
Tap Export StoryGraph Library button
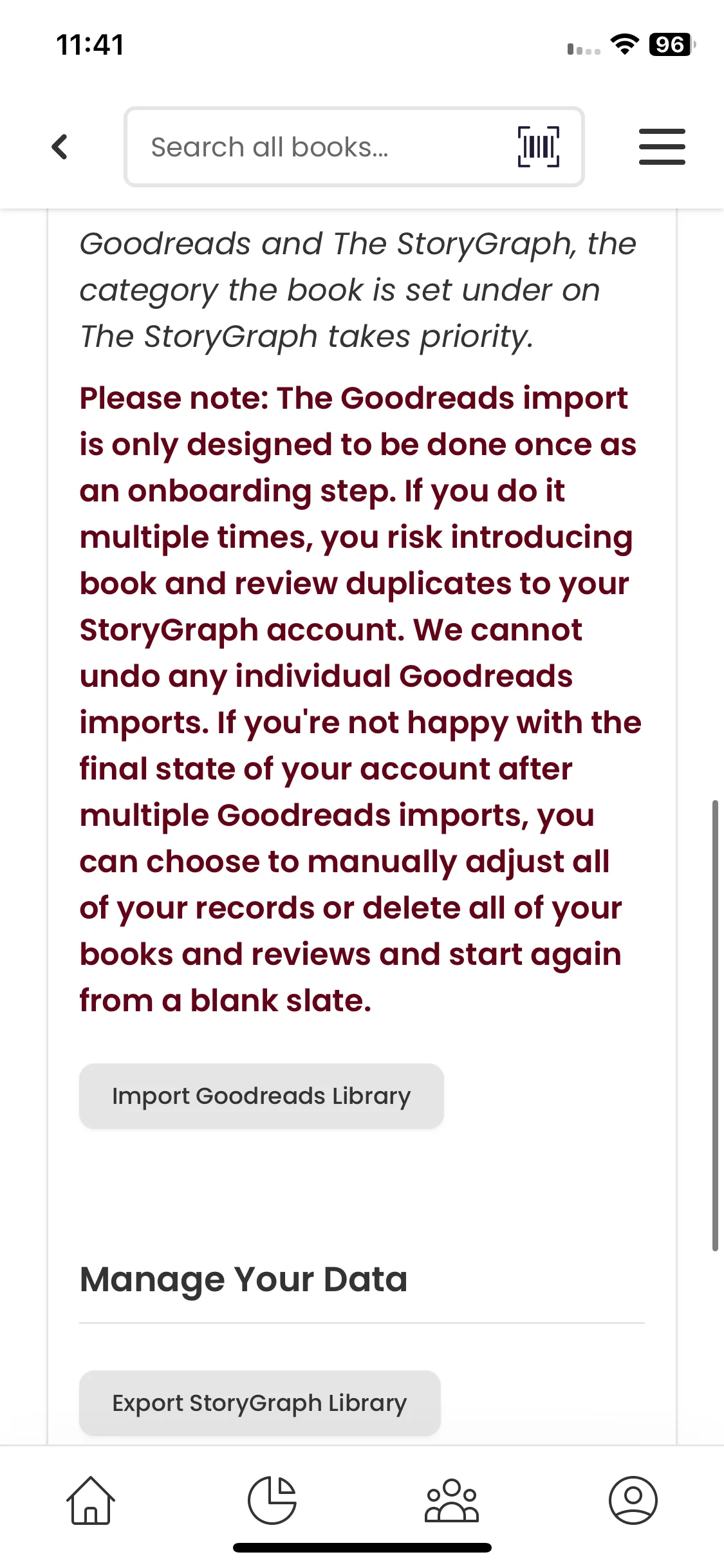[x=260, y=1403]
